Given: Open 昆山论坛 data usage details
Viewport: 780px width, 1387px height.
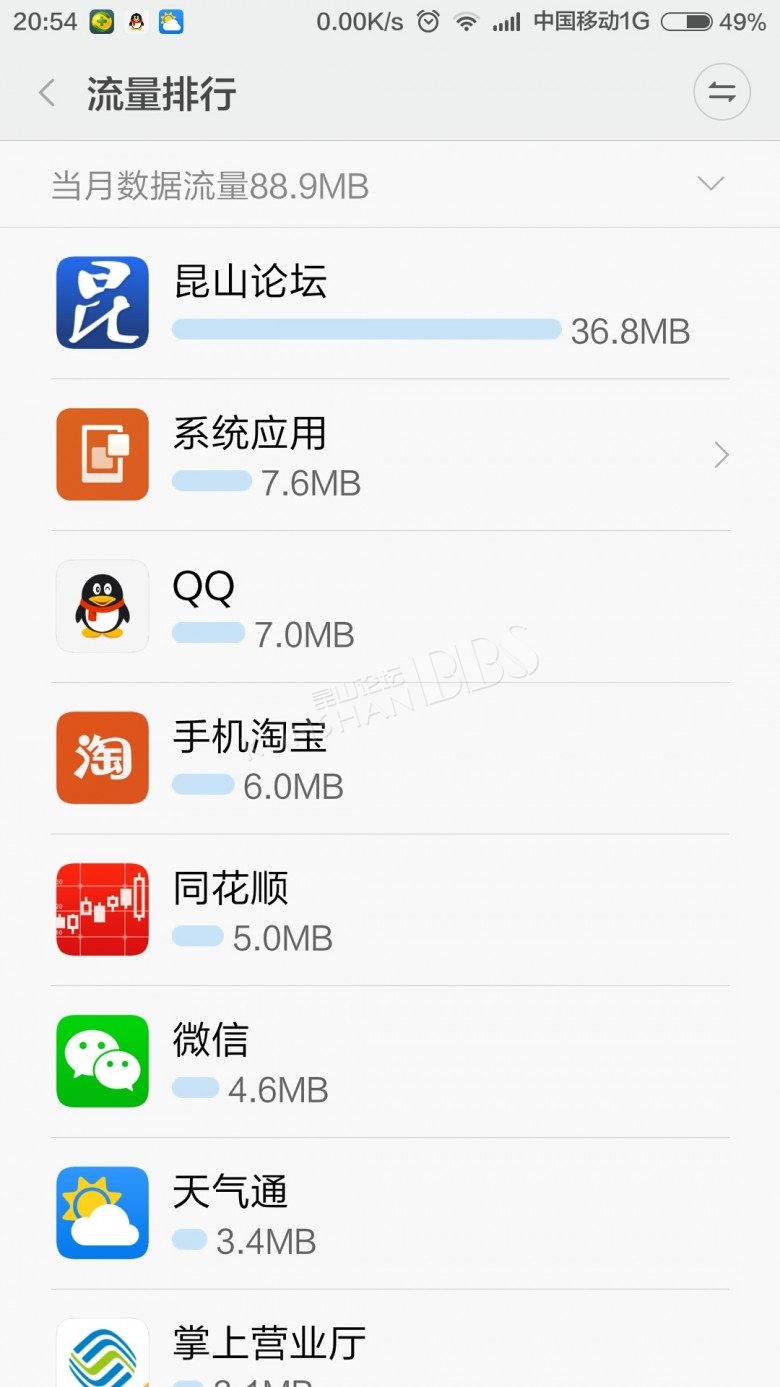Looking at the screenshot, I should 390,303.
